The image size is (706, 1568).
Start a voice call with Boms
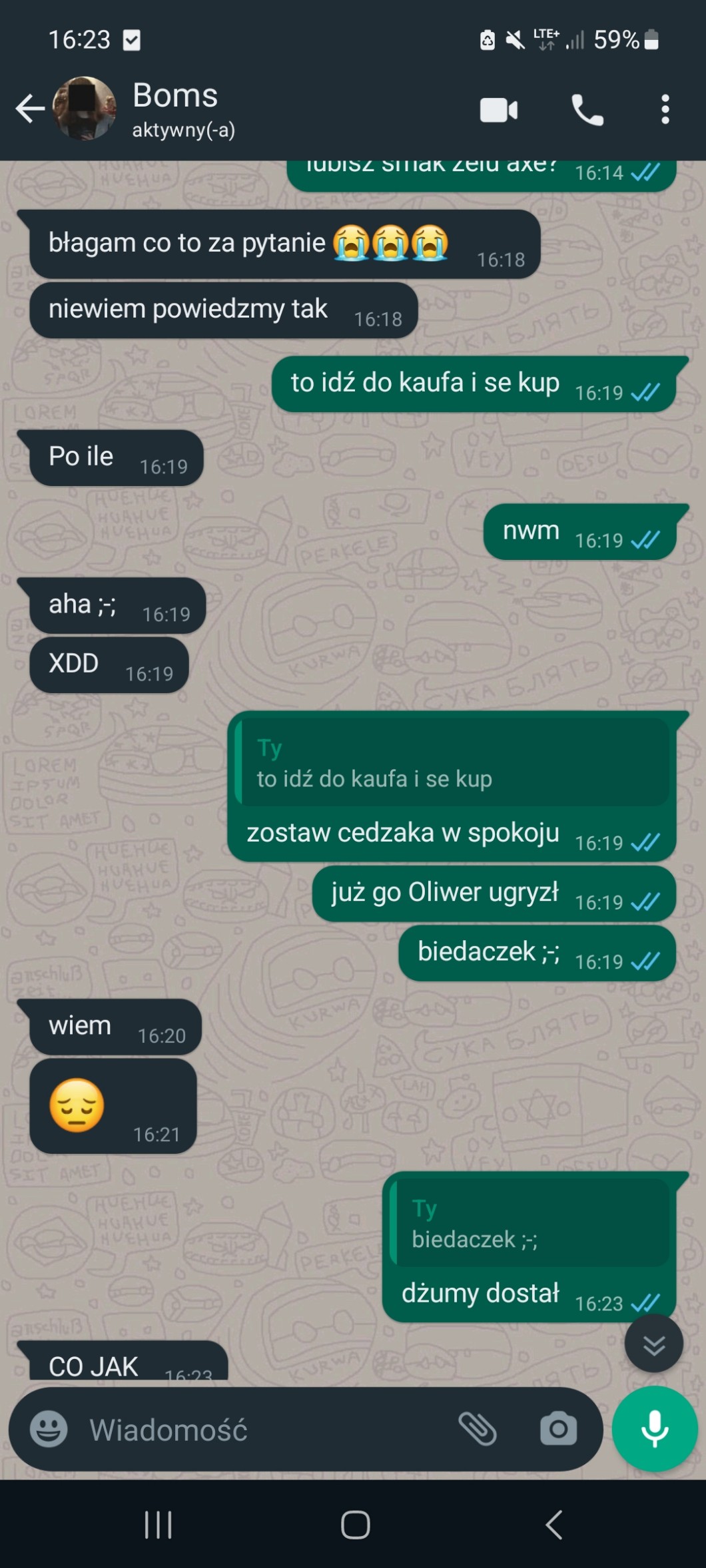[587, 110]
